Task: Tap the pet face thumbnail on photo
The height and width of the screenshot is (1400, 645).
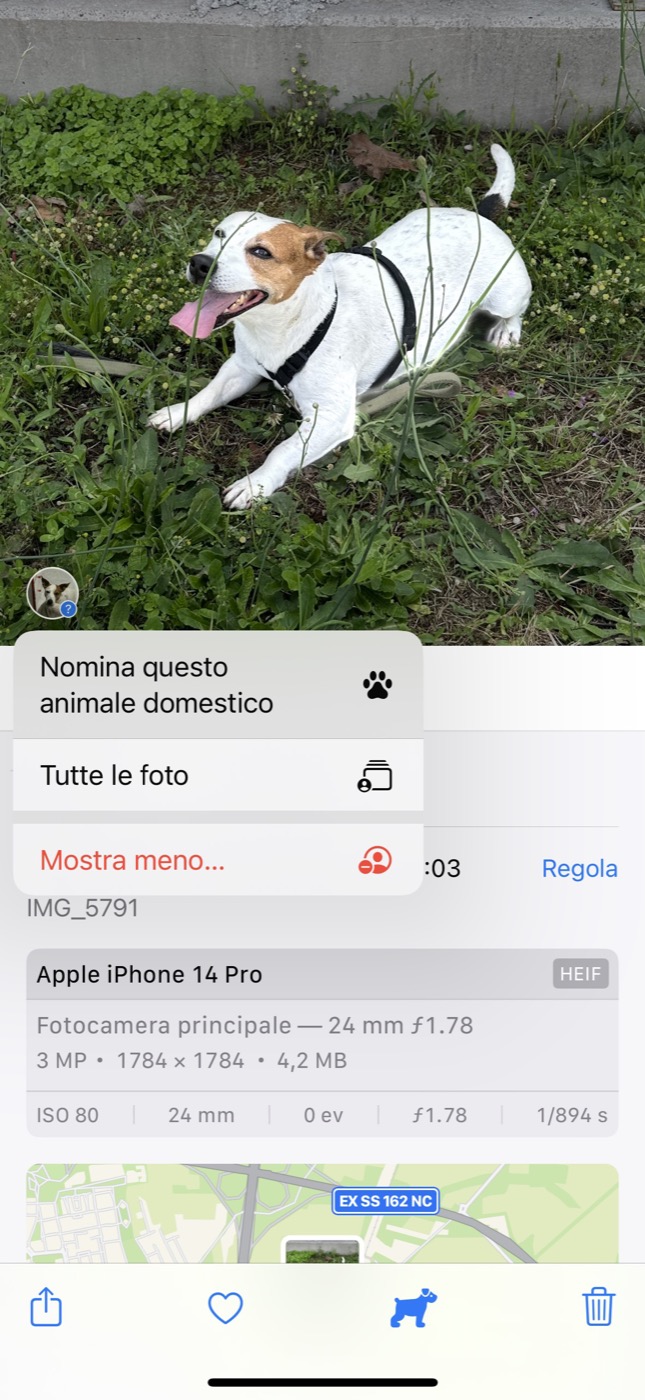Action: (x=52, y=593)
